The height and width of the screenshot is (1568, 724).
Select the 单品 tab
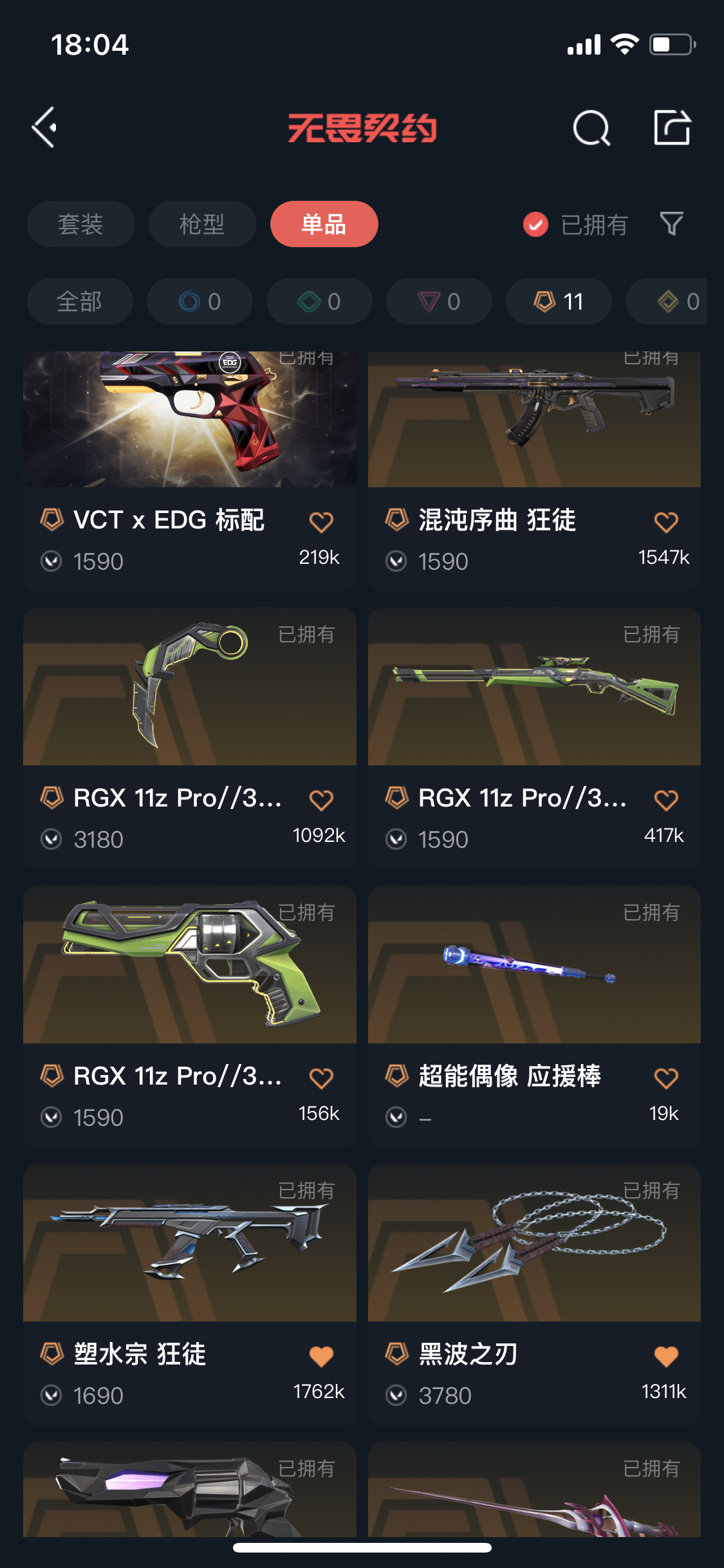324,224
